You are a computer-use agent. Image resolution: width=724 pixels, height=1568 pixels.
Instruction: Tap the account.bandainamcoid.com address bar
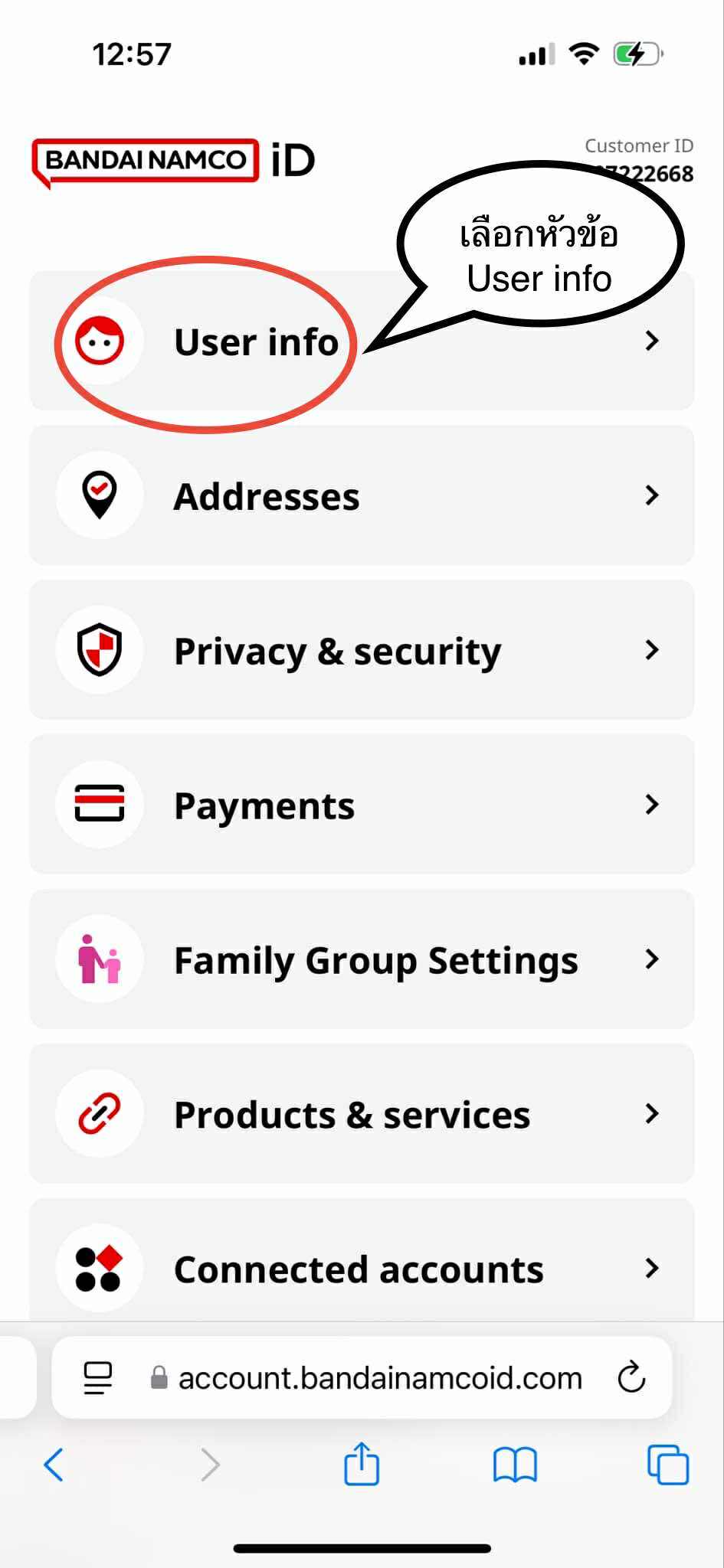[379, 1378]
